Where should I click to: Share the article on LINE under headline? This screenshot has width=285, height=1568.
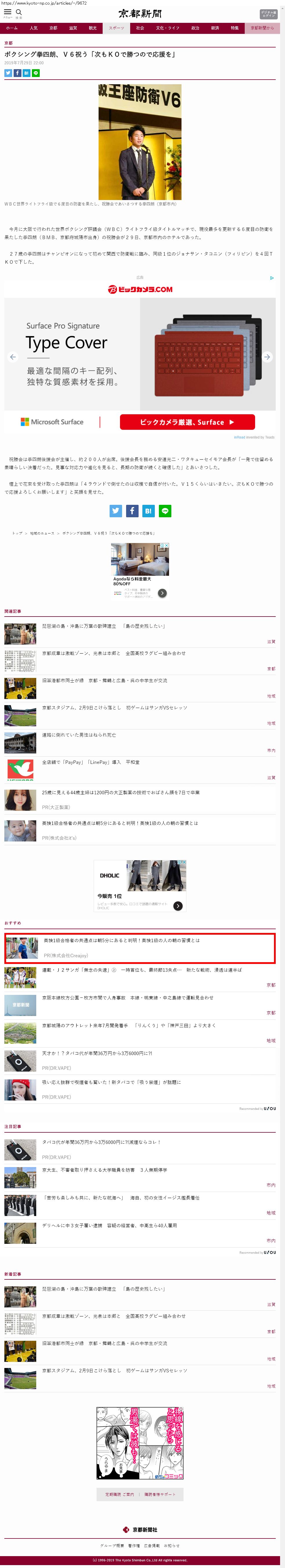tap(36, 73)
